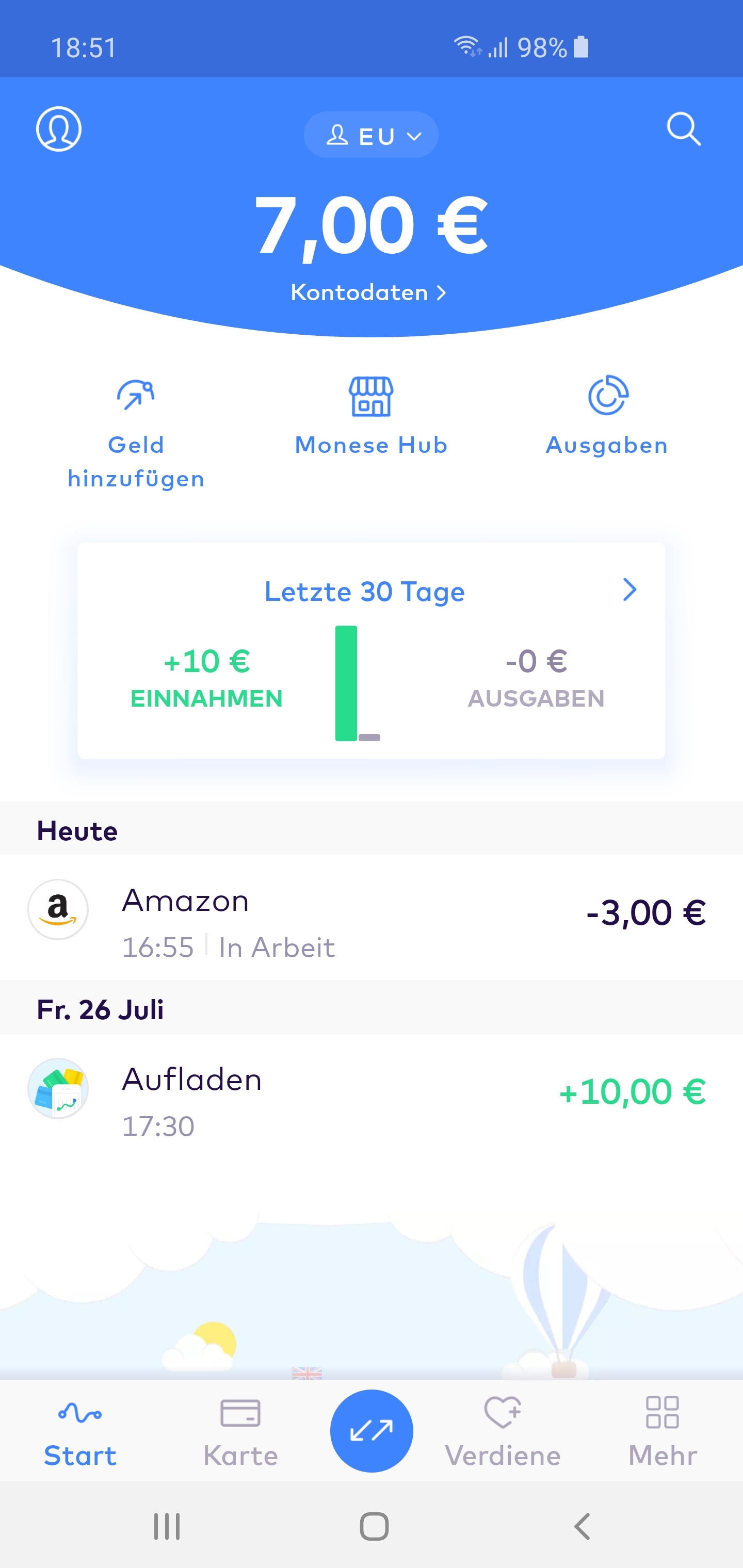Switch to the Mehr tab

click(662, 1432)
